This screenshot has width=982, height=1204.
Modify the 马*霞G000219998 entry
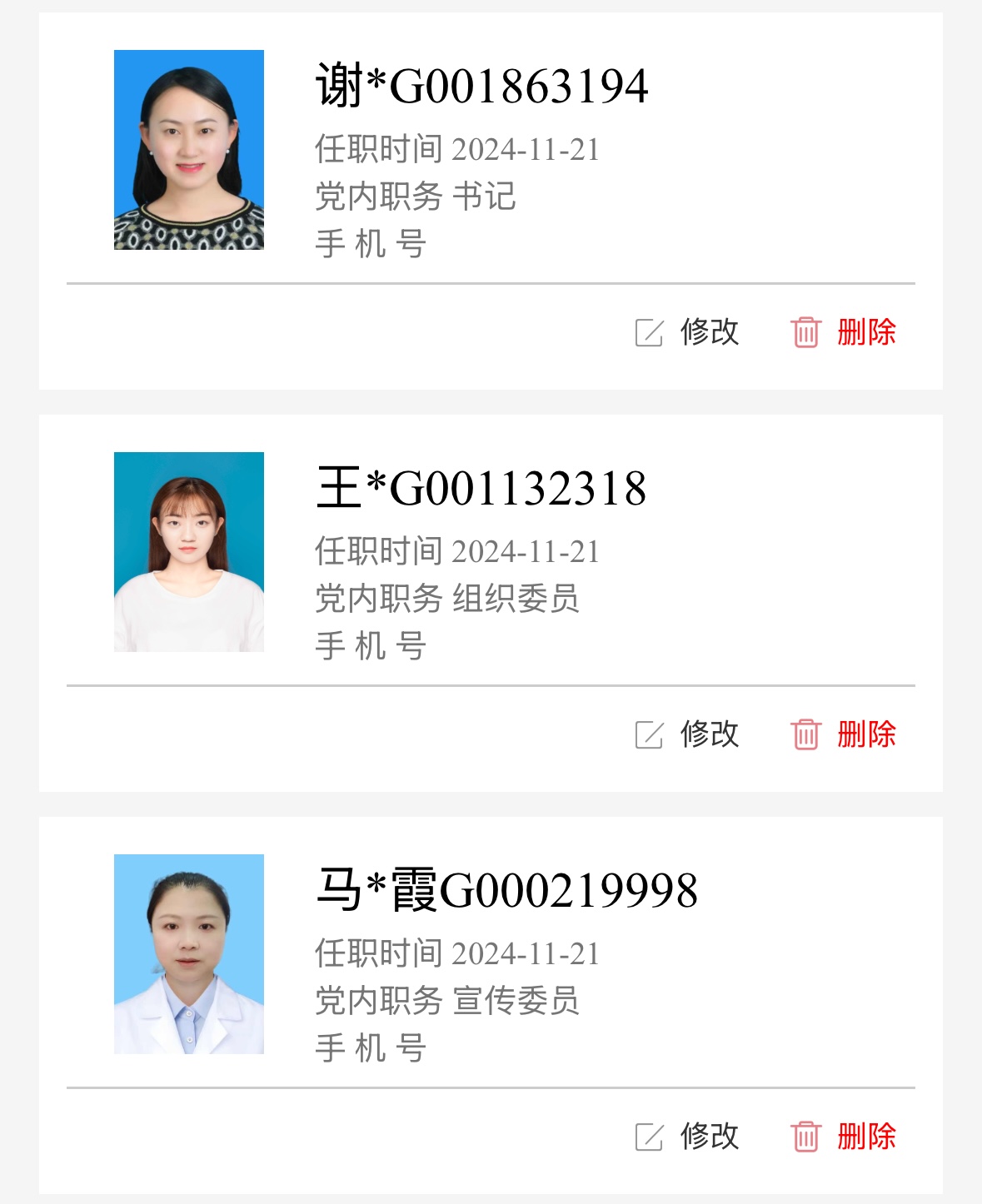(x=688, y=1137)
